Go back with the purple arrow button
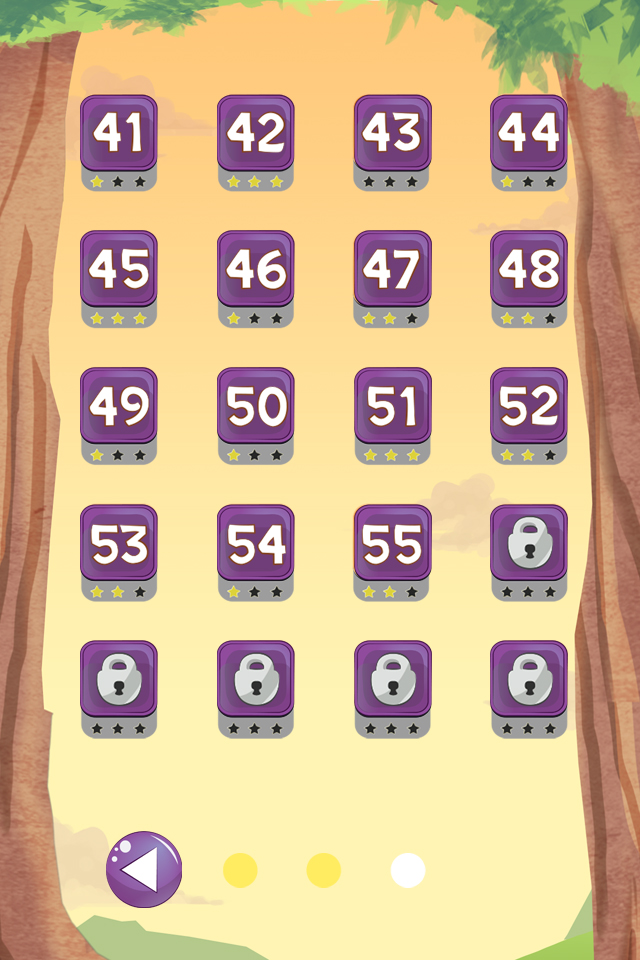This screenshot has height=960, width=640. [144, 869]
